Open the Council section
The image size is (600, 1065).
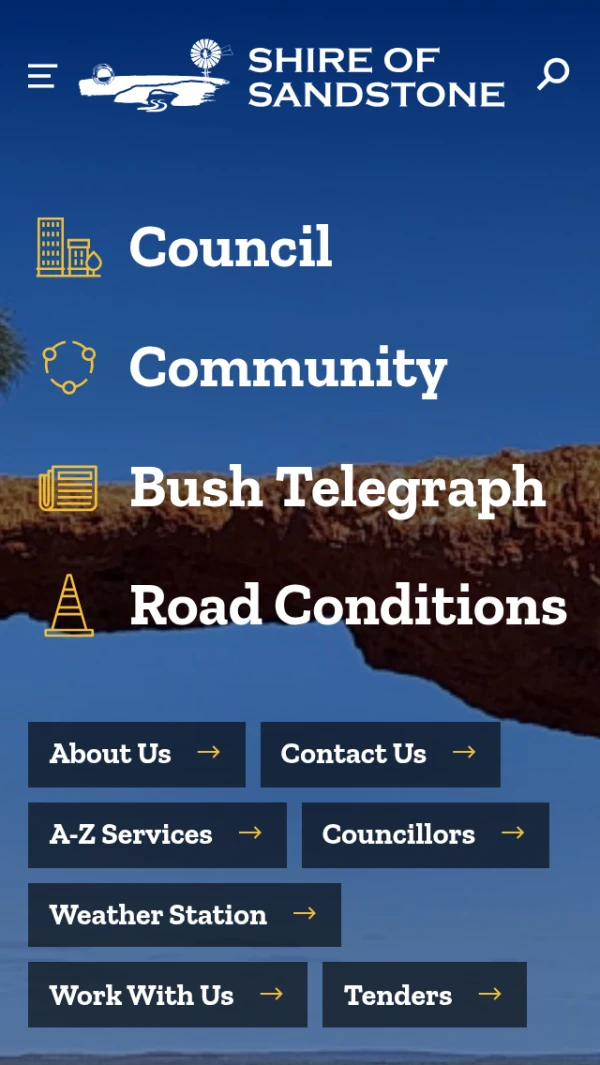click(x=230, y=247)
